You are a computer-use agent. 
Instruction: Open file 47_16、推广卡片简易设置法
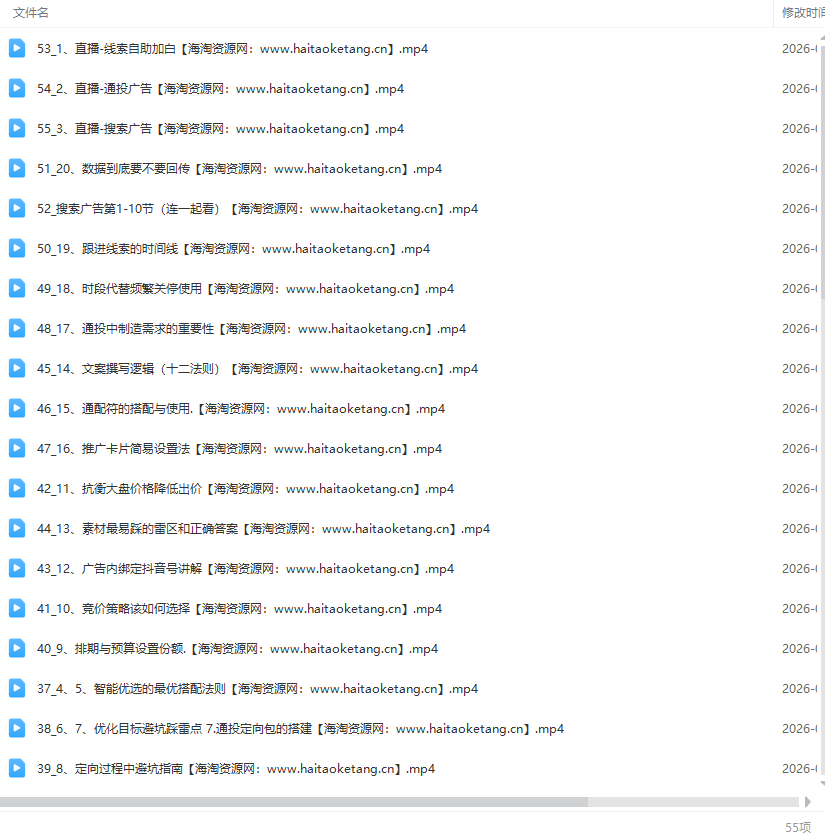tap(239, 449)
